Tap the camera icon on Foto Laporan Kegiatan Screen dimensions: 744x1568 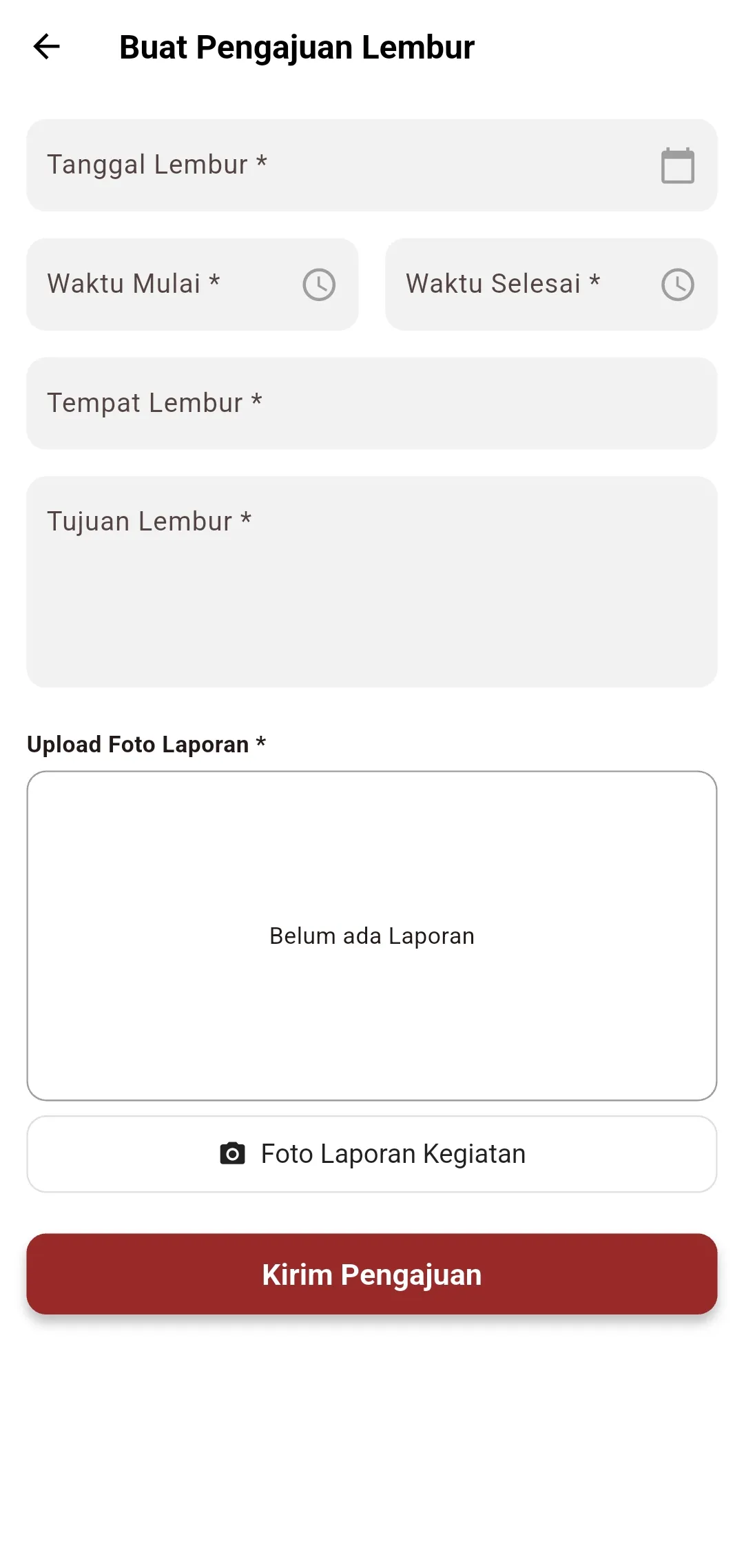[234, 1153]
